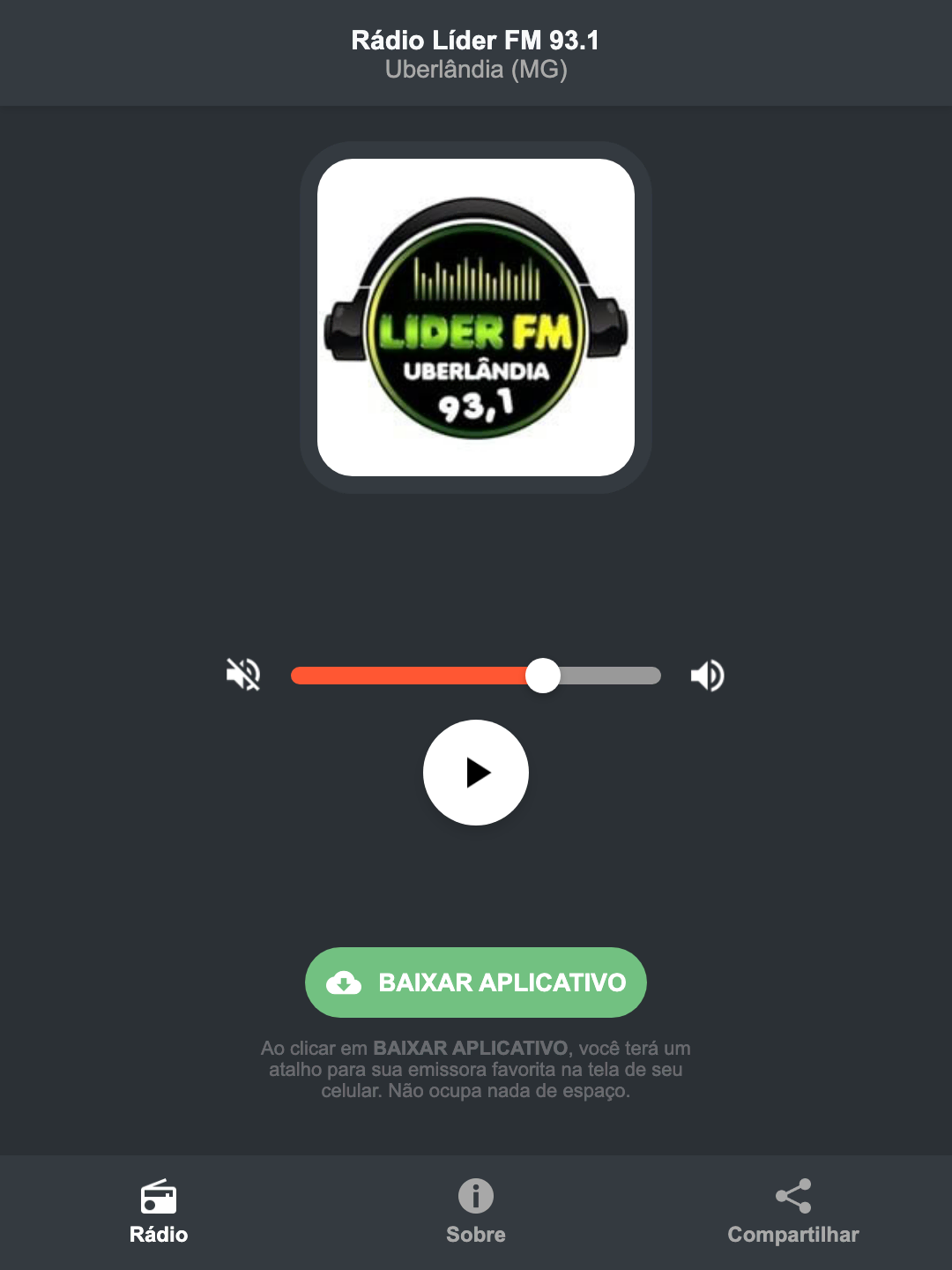The width and height of the screenshot is (952, 1270).
Task: Click the muted speaker icon to mute volume
Action: 244,675
